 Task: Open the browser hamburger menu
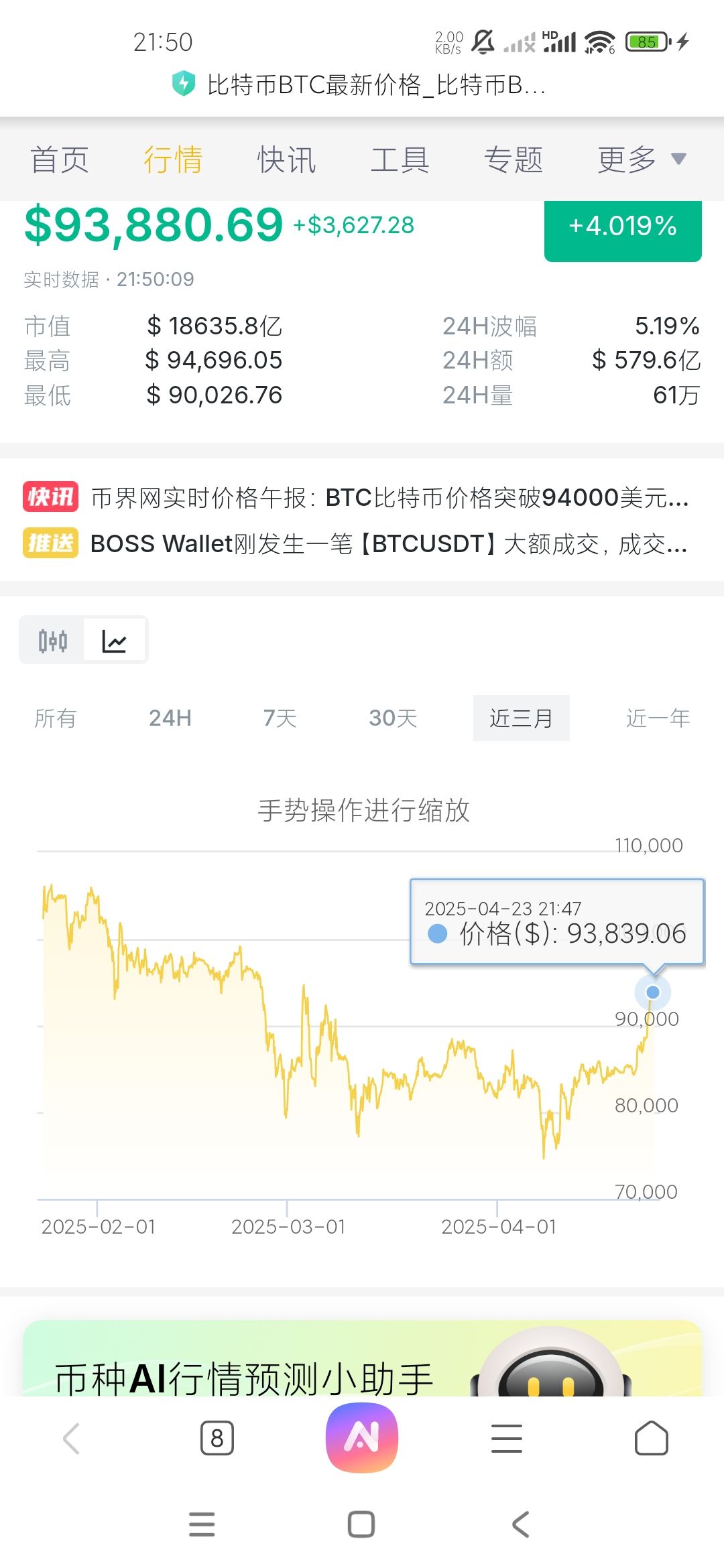507,1438
